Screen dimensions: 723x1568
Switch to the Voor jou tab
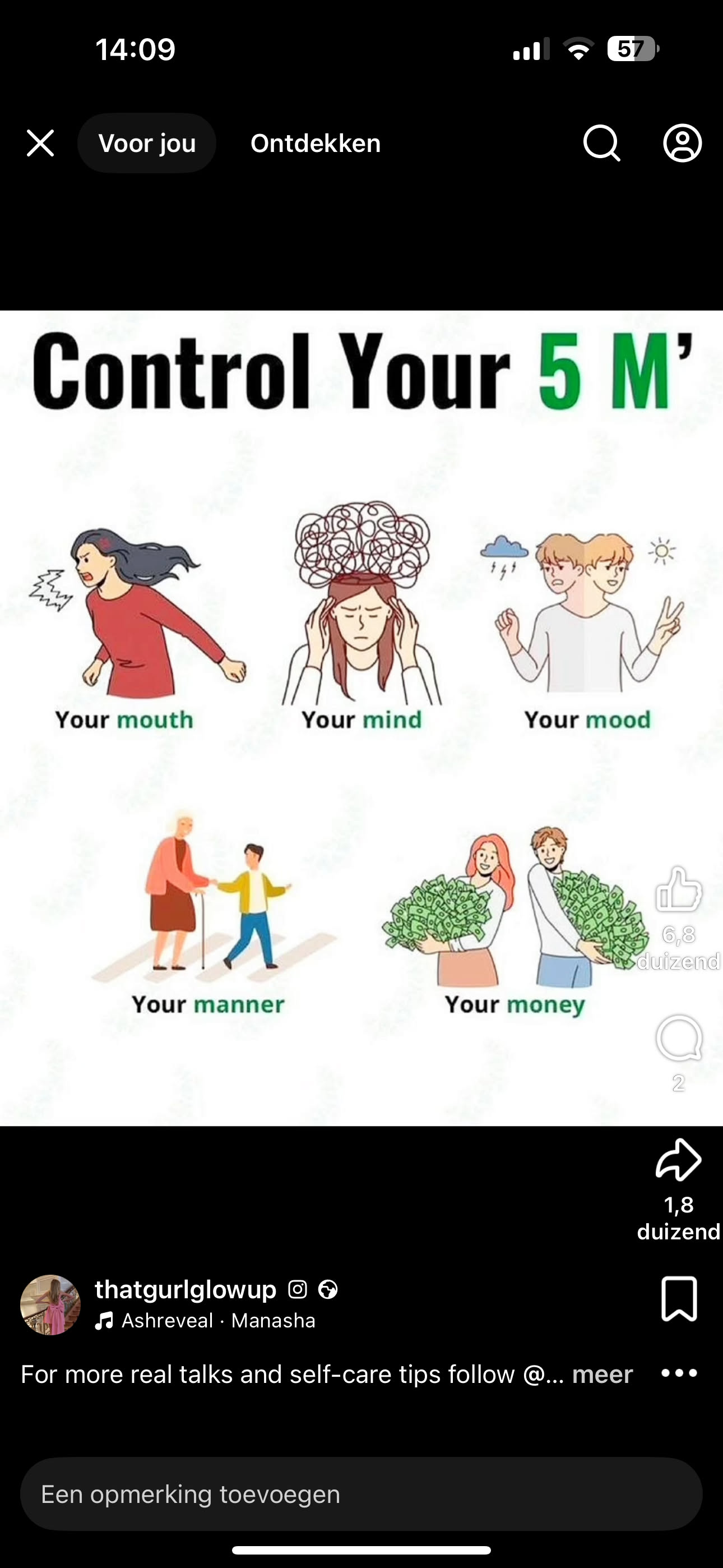147,143
